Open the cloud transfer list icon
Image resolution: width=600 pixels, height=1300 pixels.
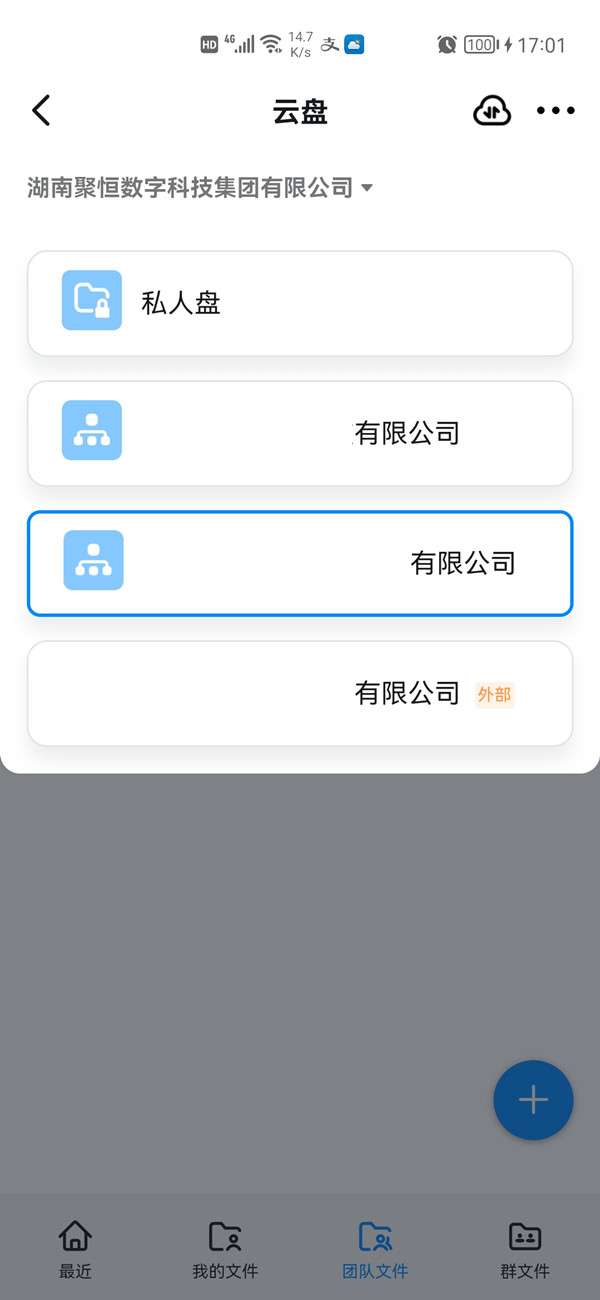(x=491, y=110)
